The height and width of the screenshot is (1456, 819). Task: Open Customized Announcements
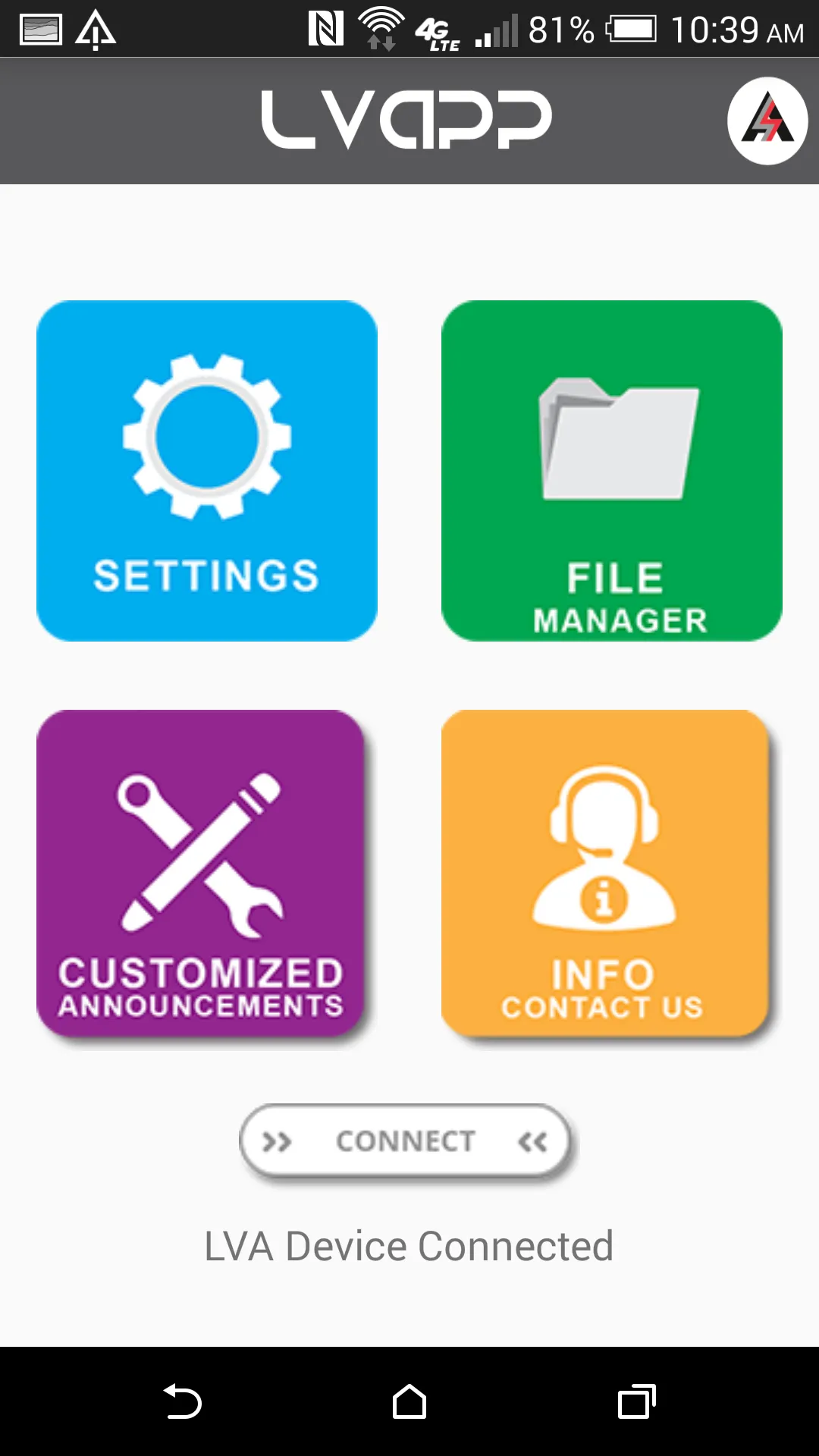(201, 873)
